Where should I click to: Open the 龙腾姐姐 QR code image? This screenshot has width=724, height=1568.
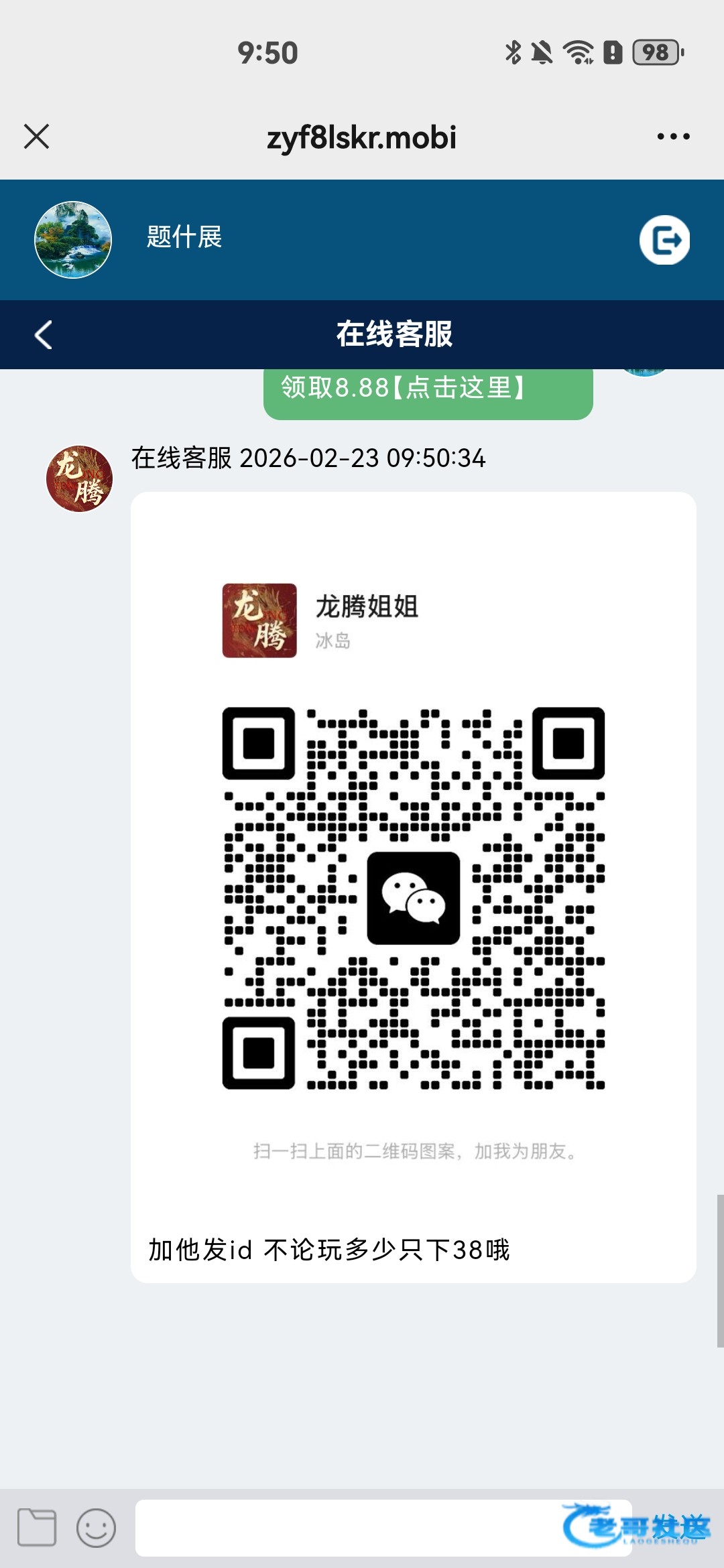pos(413,898)
